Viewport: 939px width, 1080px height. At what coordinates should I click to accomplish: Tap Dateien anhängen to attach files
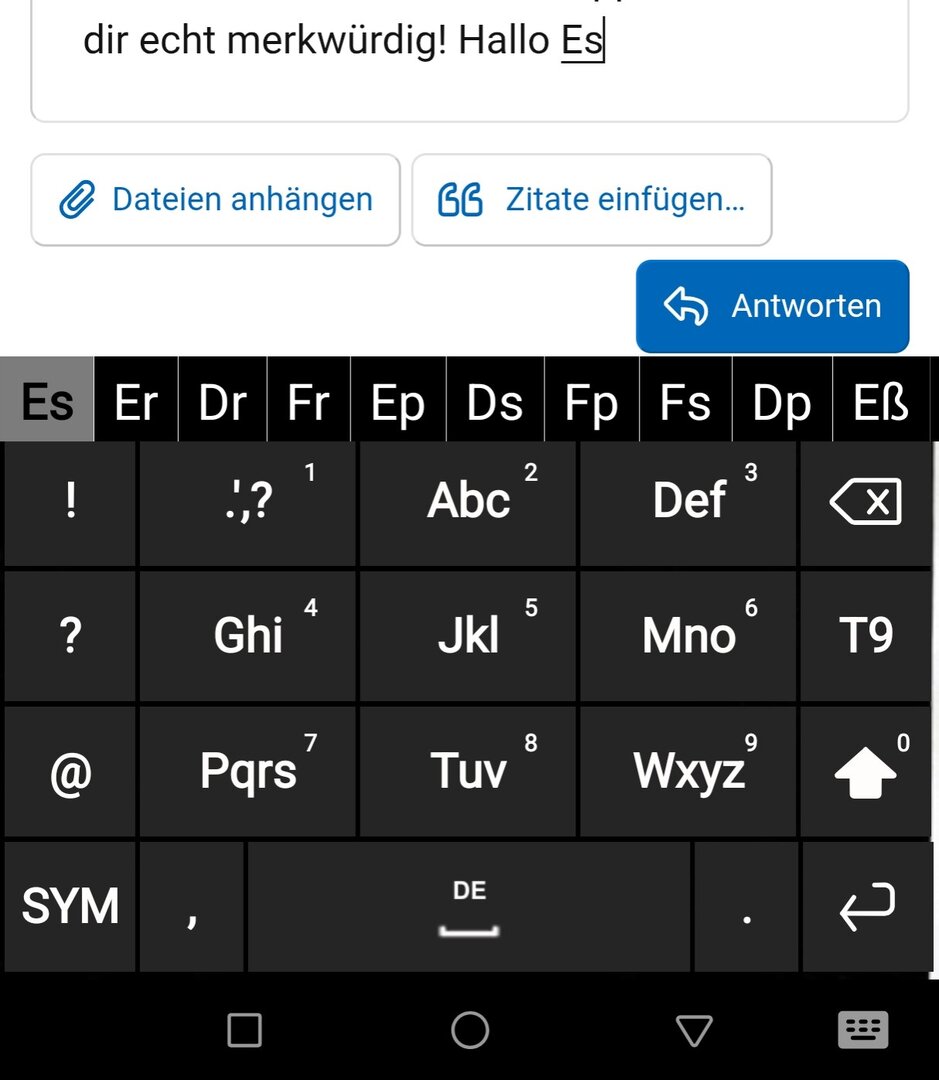(215, 200)
